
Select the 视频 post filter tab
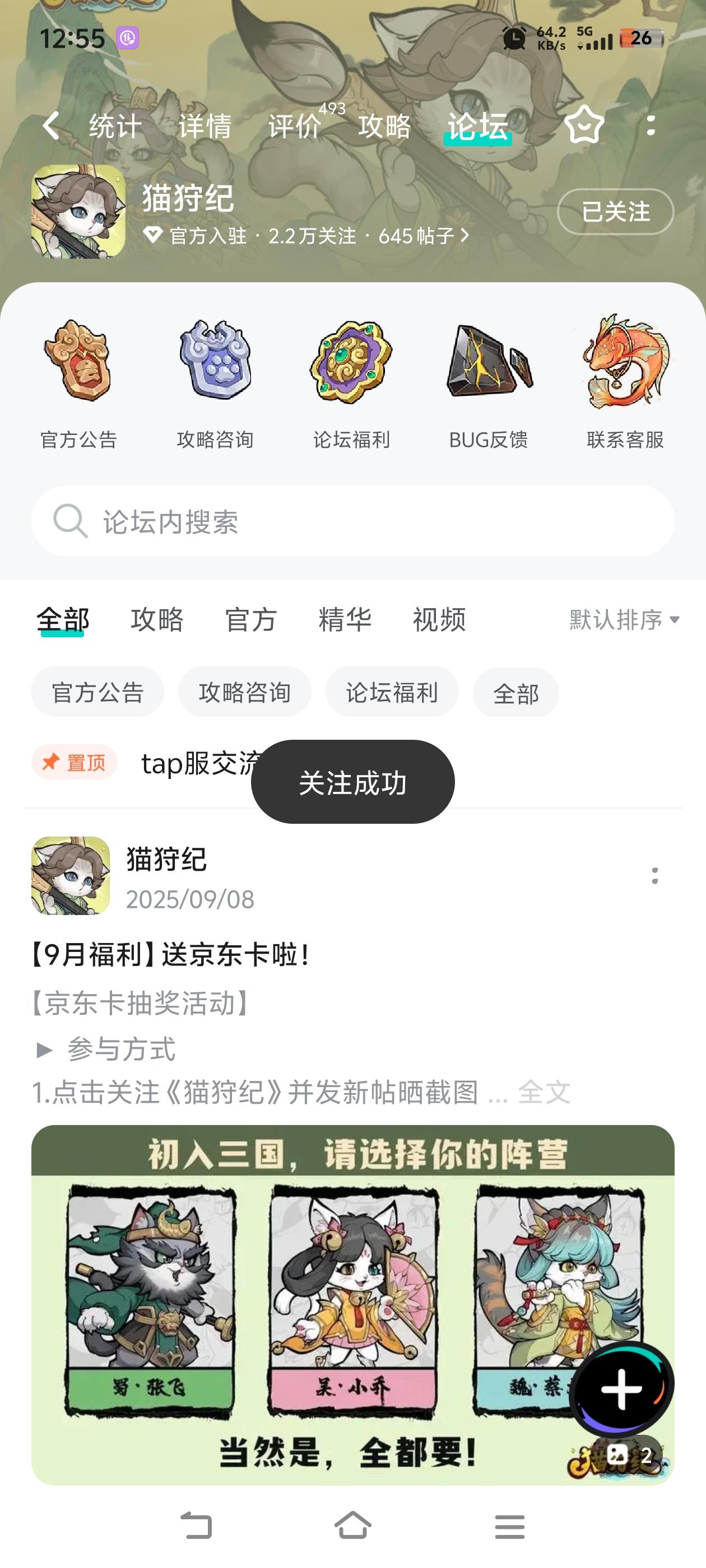439,620
